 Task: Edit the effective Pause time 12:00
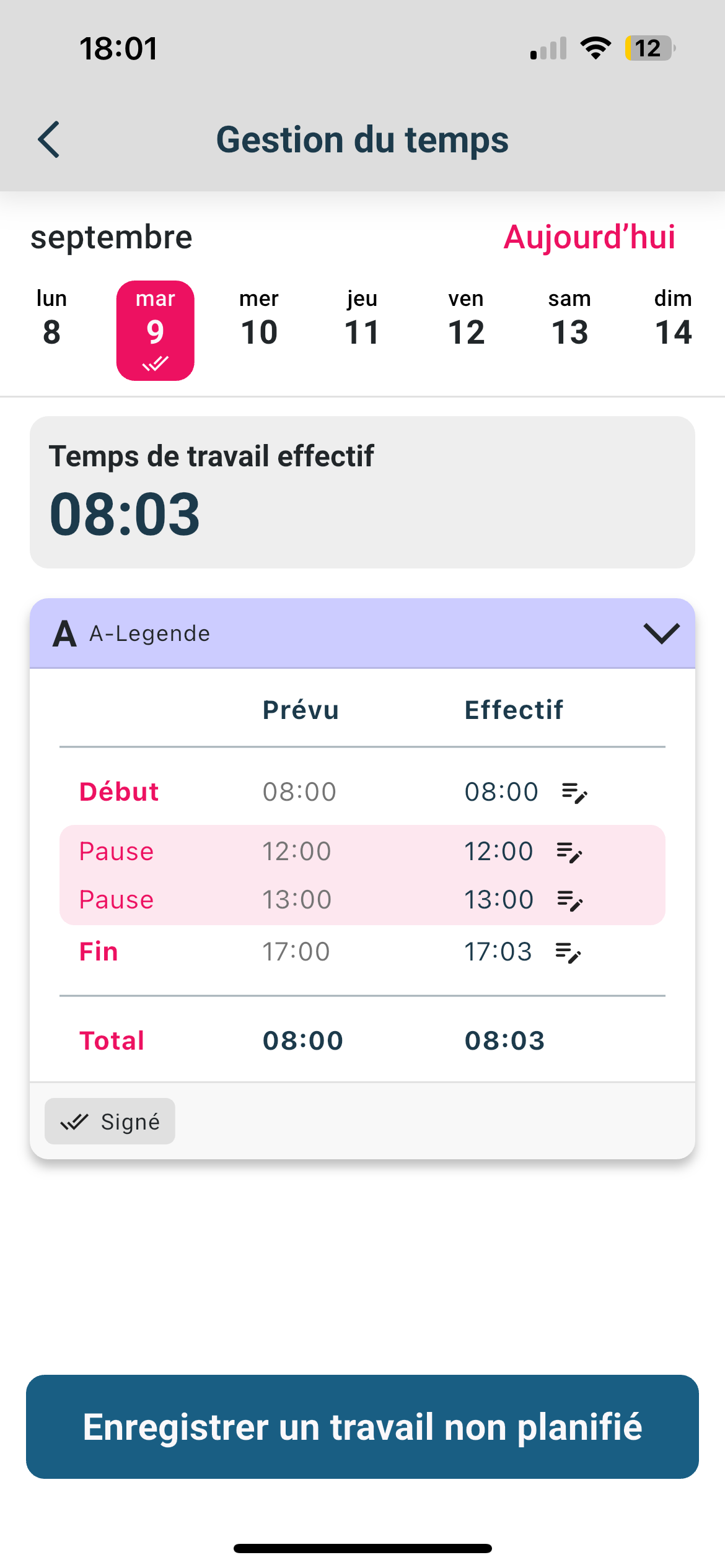point(569,852)
